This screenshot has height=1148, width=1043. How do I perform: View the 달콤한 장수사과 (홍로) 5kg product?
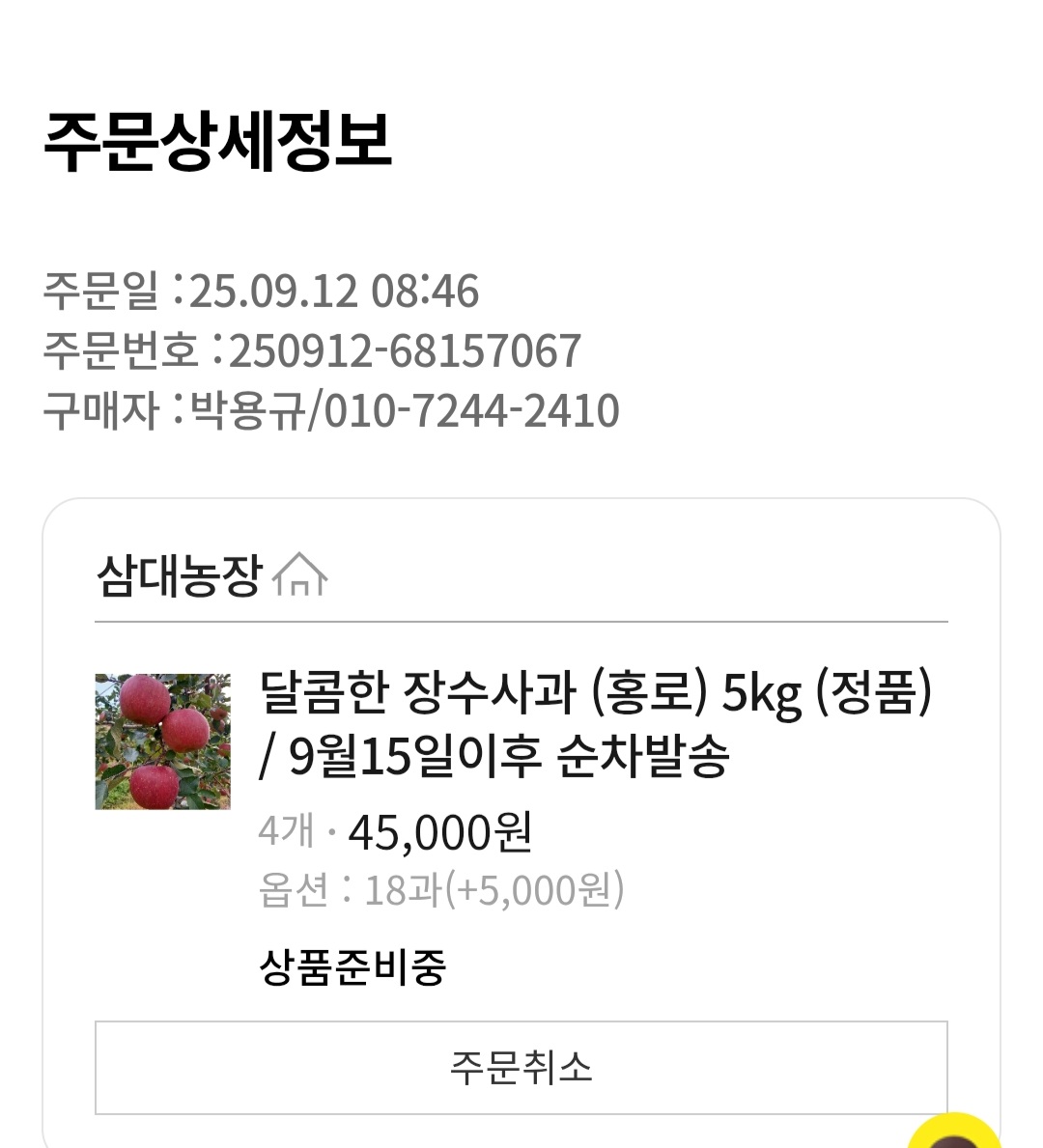click(594, 722)
